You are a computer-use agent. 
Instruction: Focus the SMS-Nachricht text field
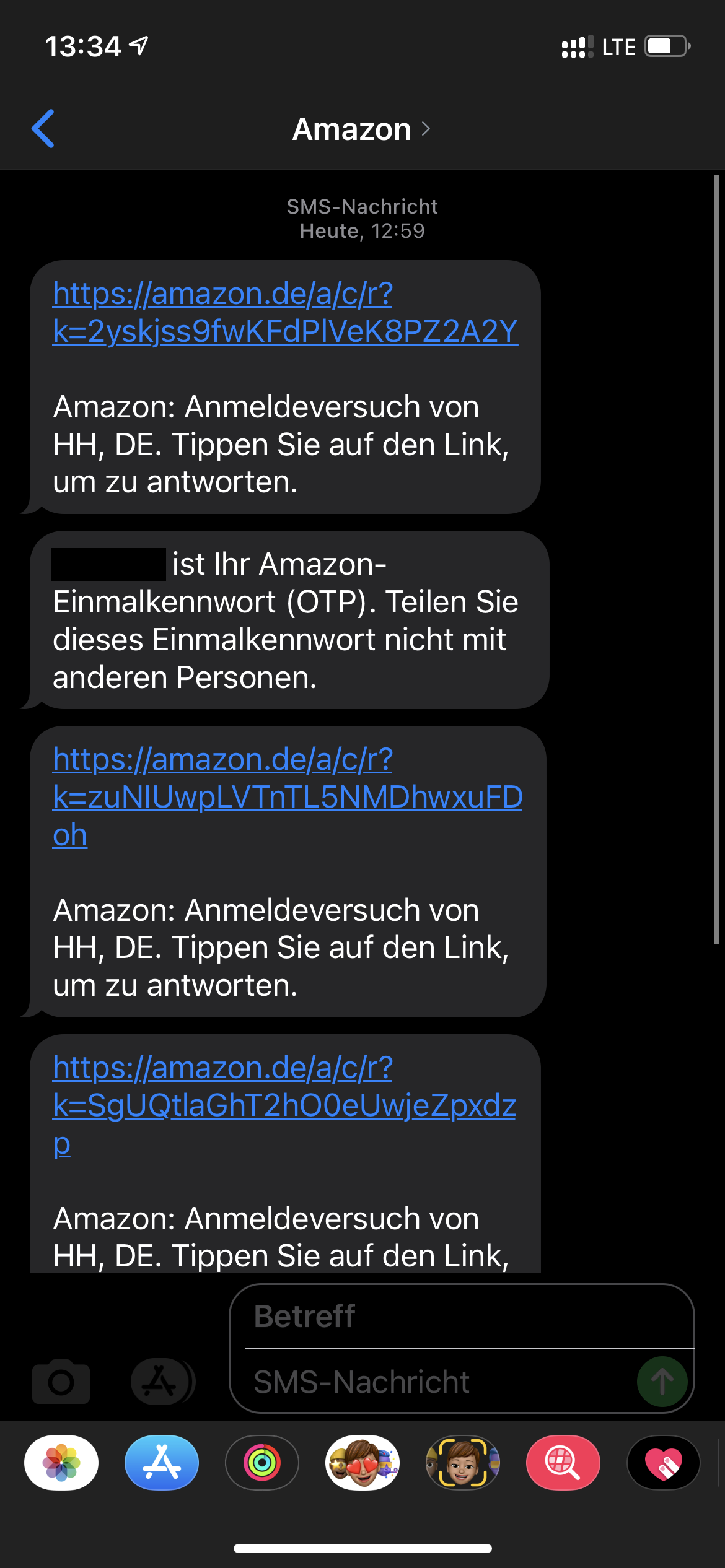pos(434,1382)
